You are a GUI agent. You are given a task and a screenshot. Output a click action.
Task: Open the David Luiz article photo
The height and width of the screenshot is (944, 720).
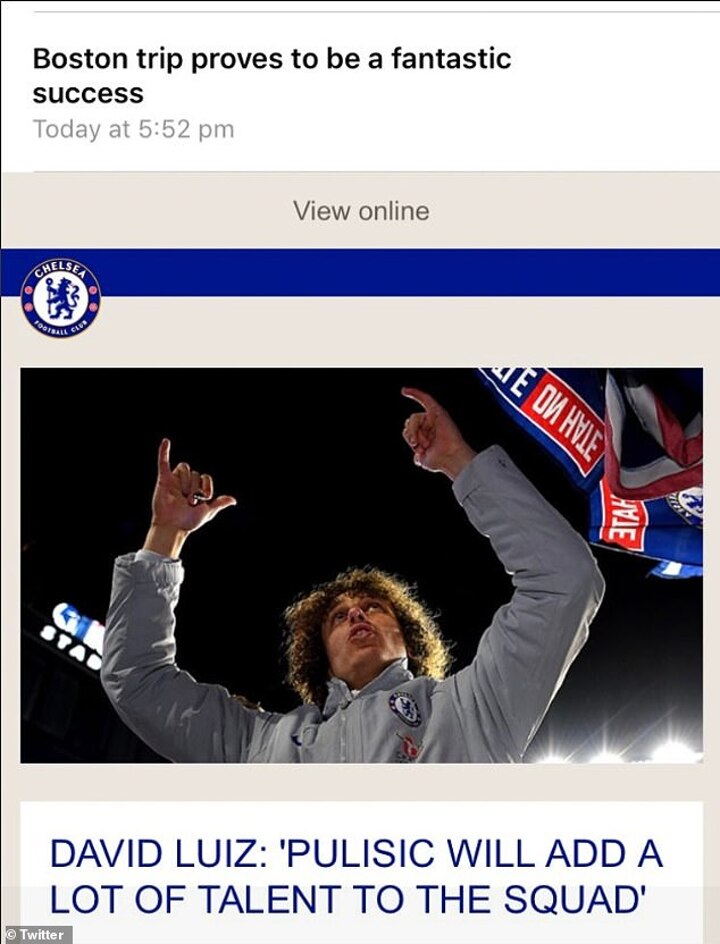361,565
